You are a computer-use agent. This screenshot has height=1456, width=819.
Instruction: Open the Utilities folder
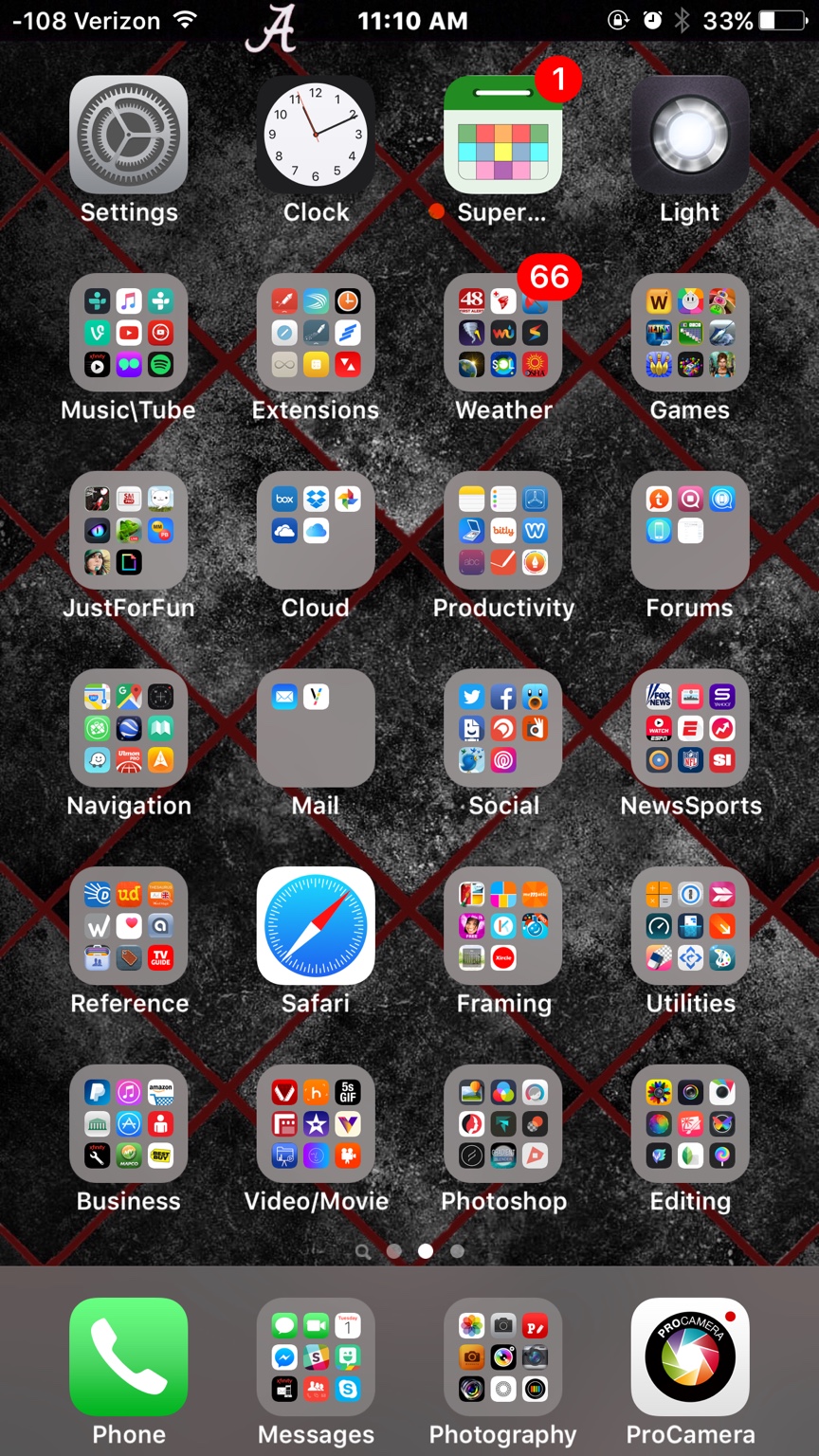[690, 926]
